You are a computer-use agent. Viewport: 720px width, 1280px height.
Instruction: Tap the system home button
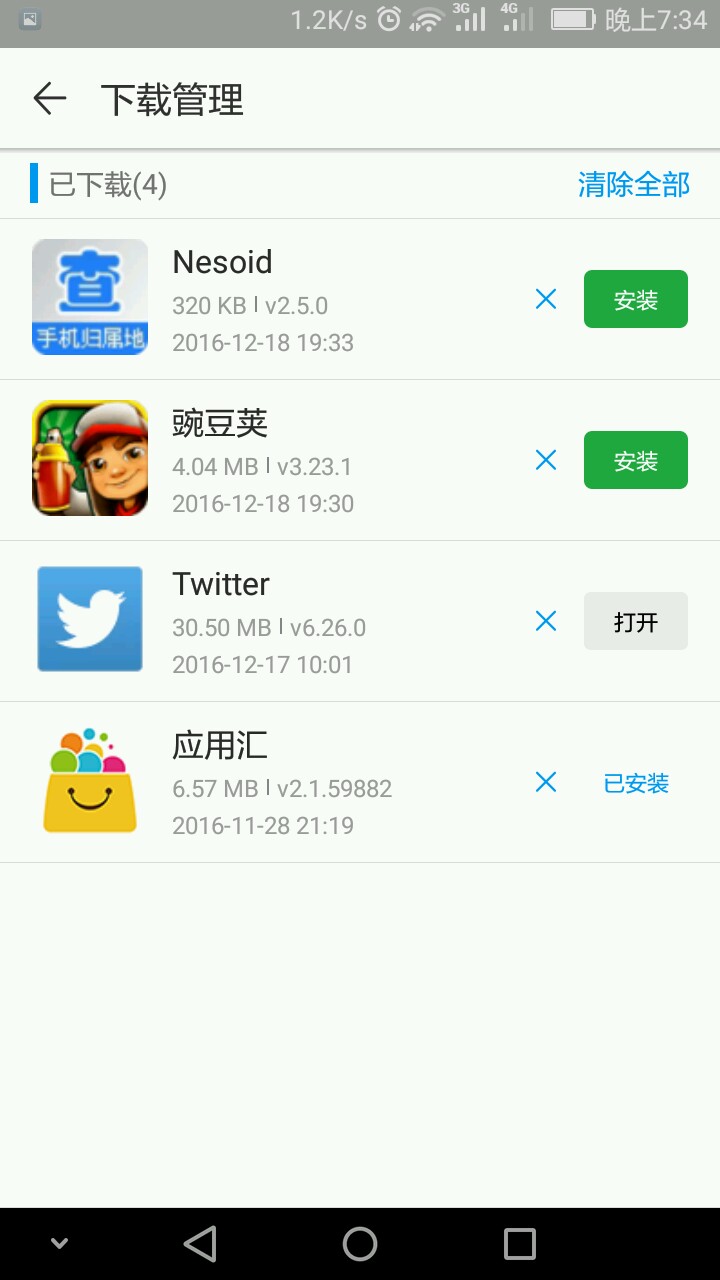pyautogui.click(x=360, y=1243)
